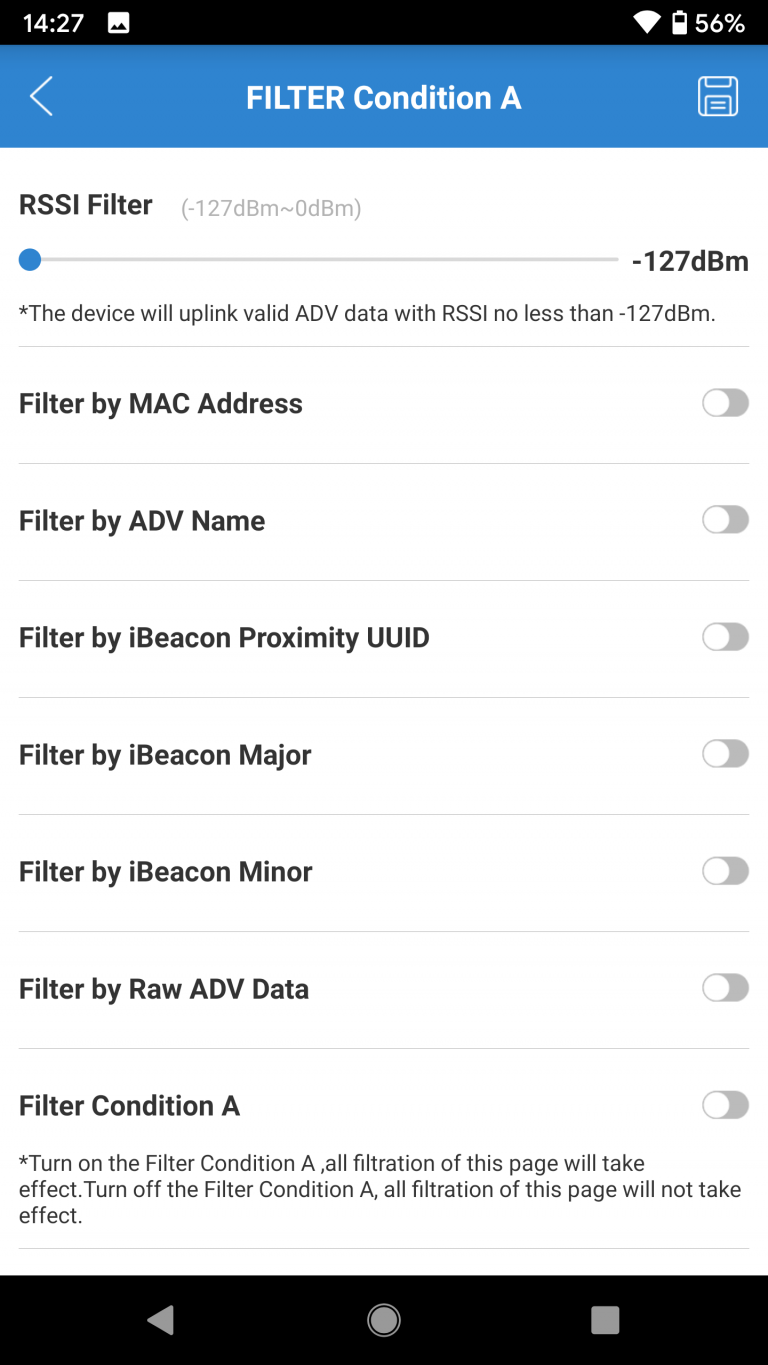Tap the battery indicator showing 56%
Screen dimensions: 768x1365
pos(710,21)
